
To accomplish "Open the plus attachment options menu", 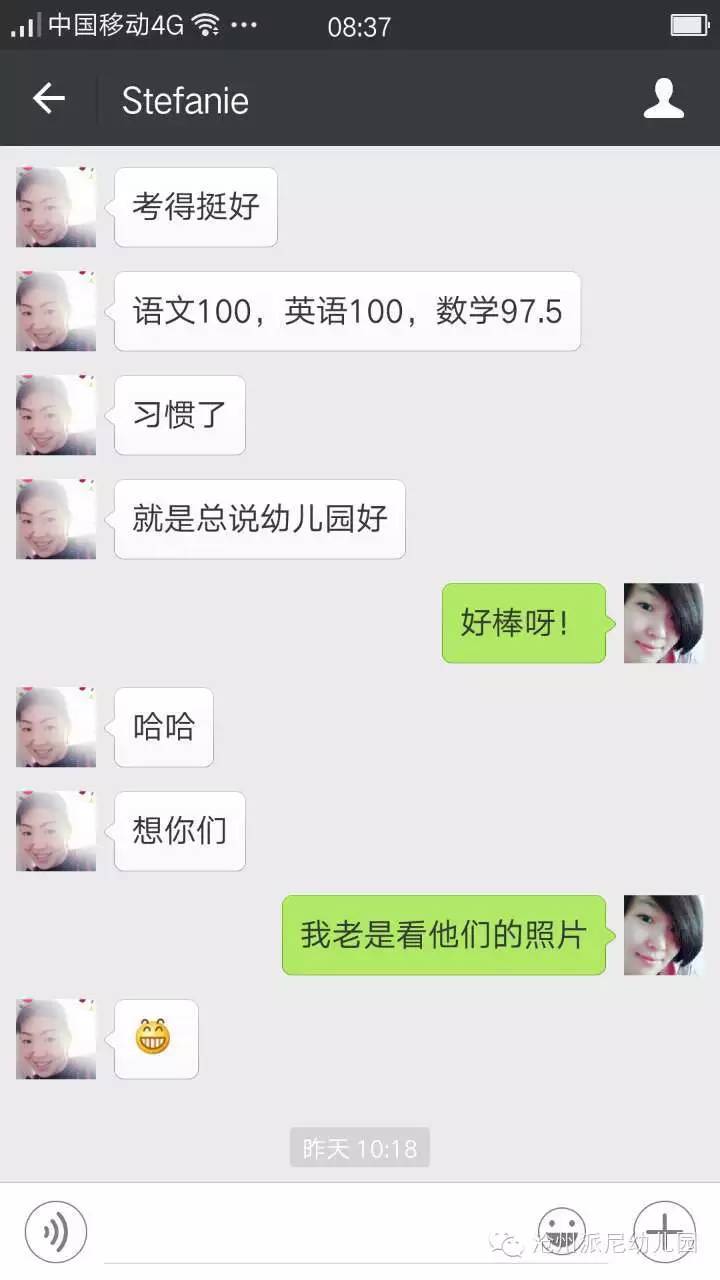I will pyautogui.click(x=663, y=1230).
